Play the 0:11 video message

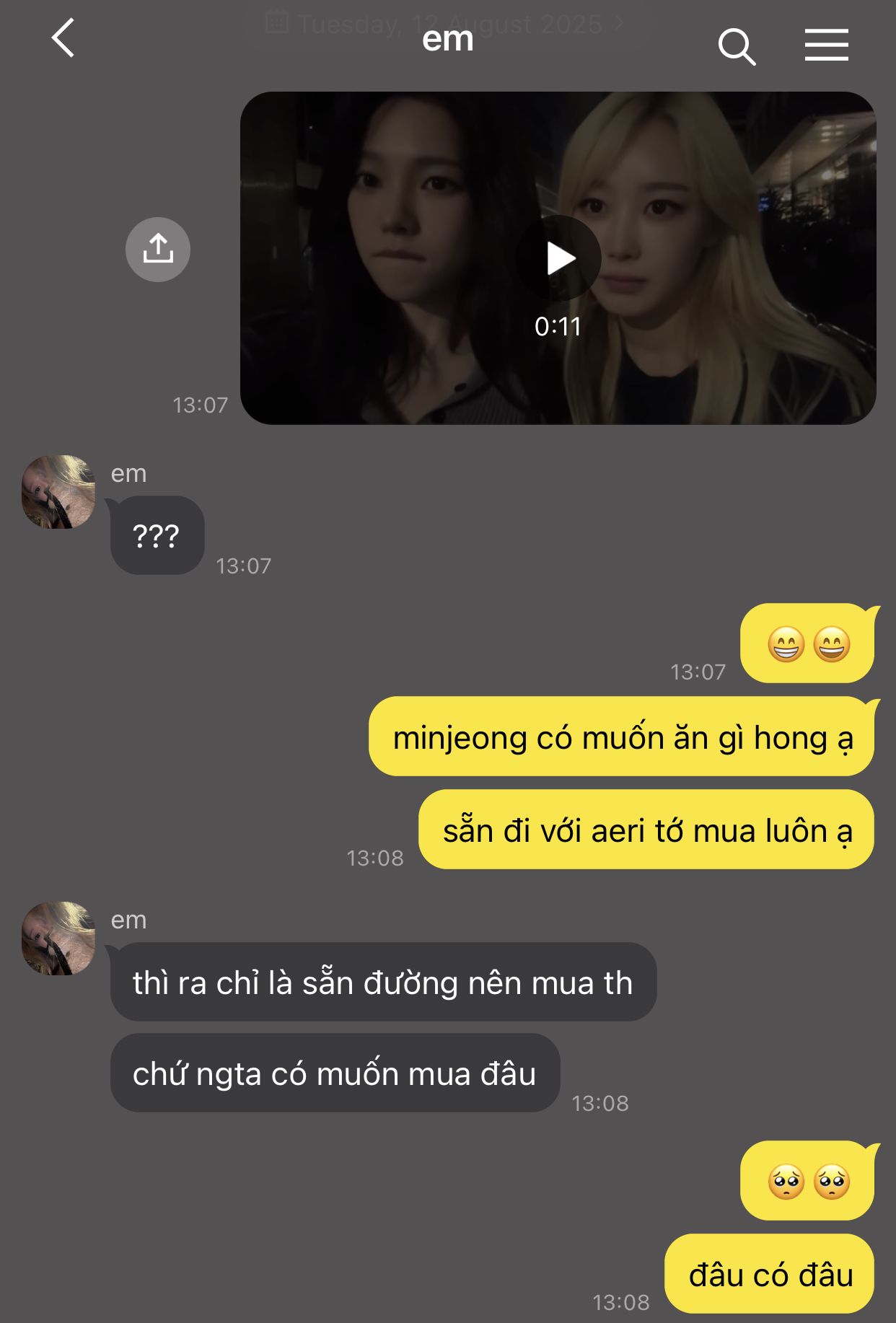(559, 258)
